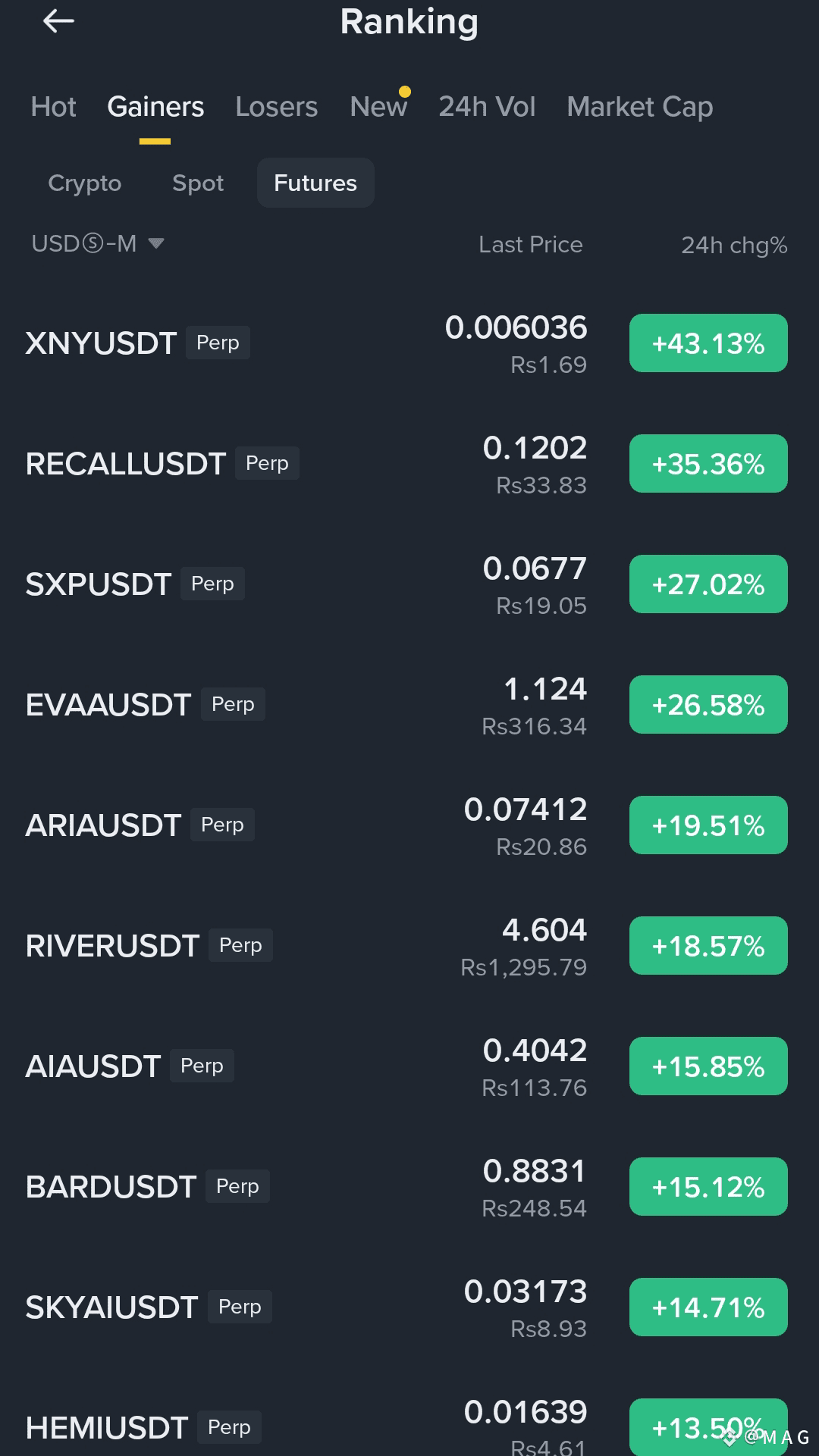Open SKYAIUSDT Perp details
Viewport: 819px width, 1456px height.
coord(409,1307)
